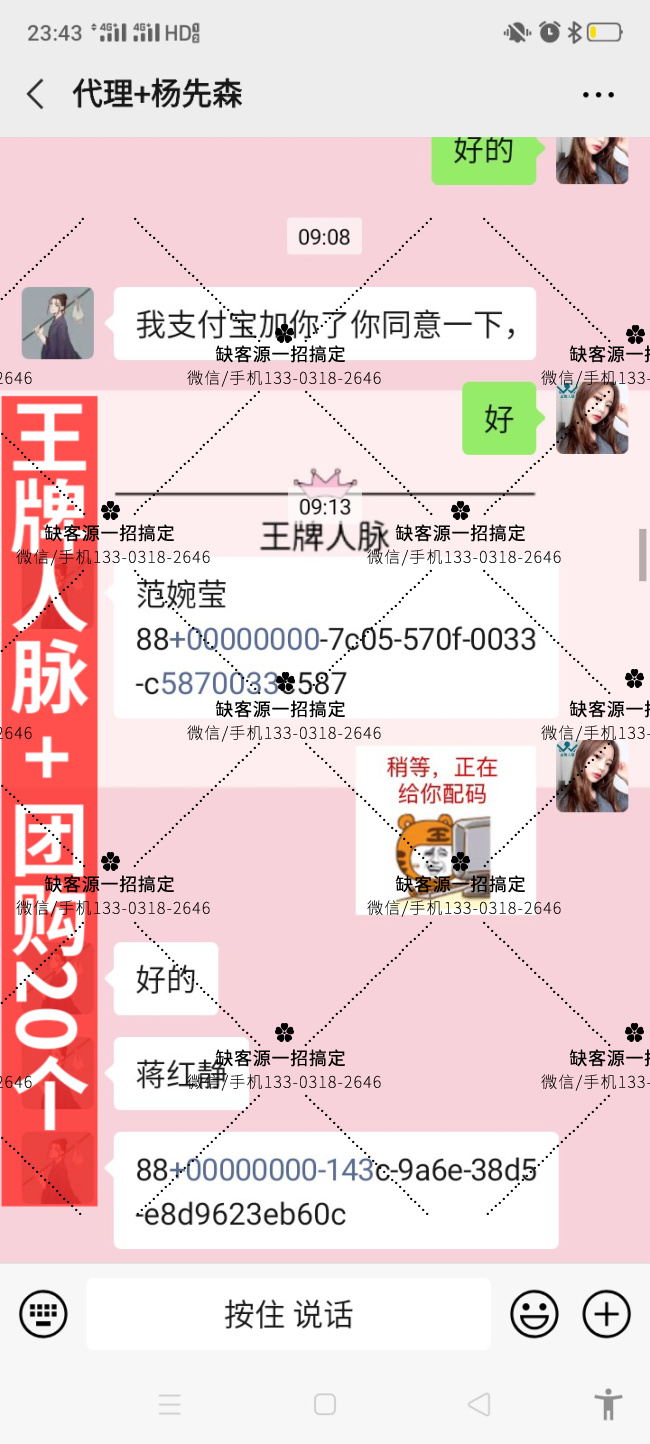Open the avatar beside the 我支付宝加你了 message
The width and height of the screenshot is (650, 1444).
[x=58, y=323]
